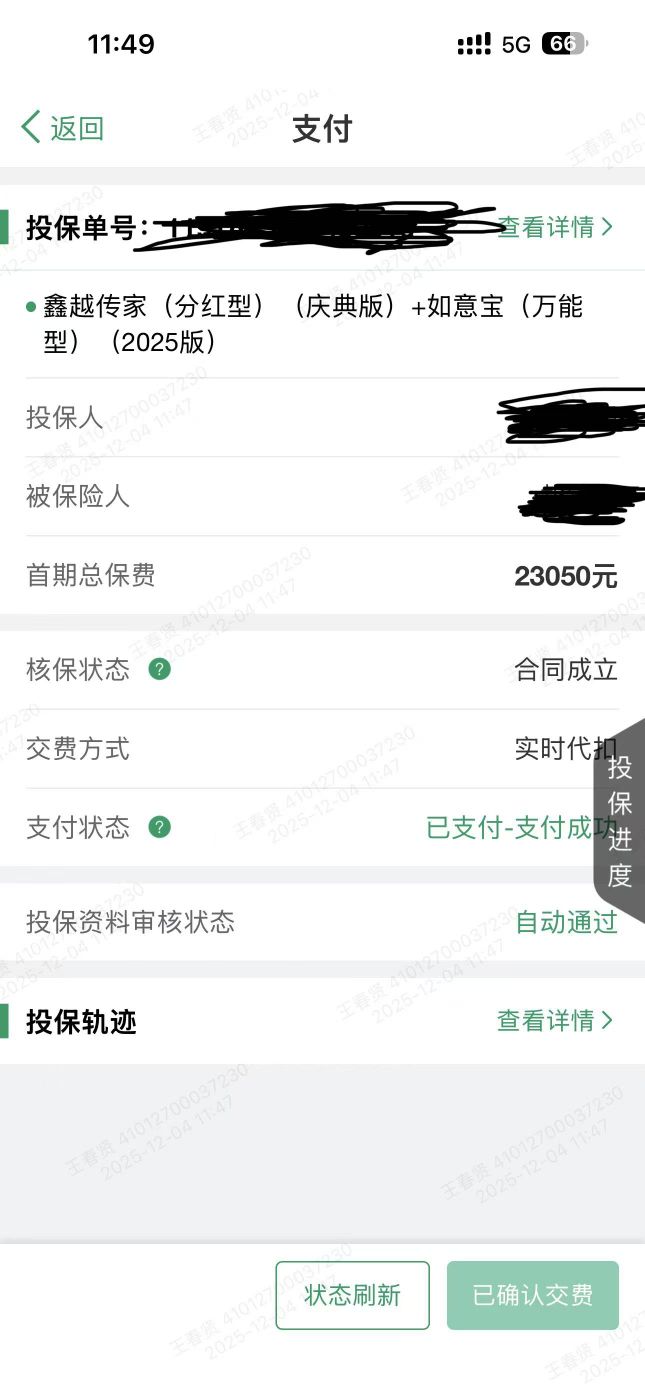Tap the help icon beside 支付状态
Viewport: 645px width, 1398px height.
[x=160, y=827]
